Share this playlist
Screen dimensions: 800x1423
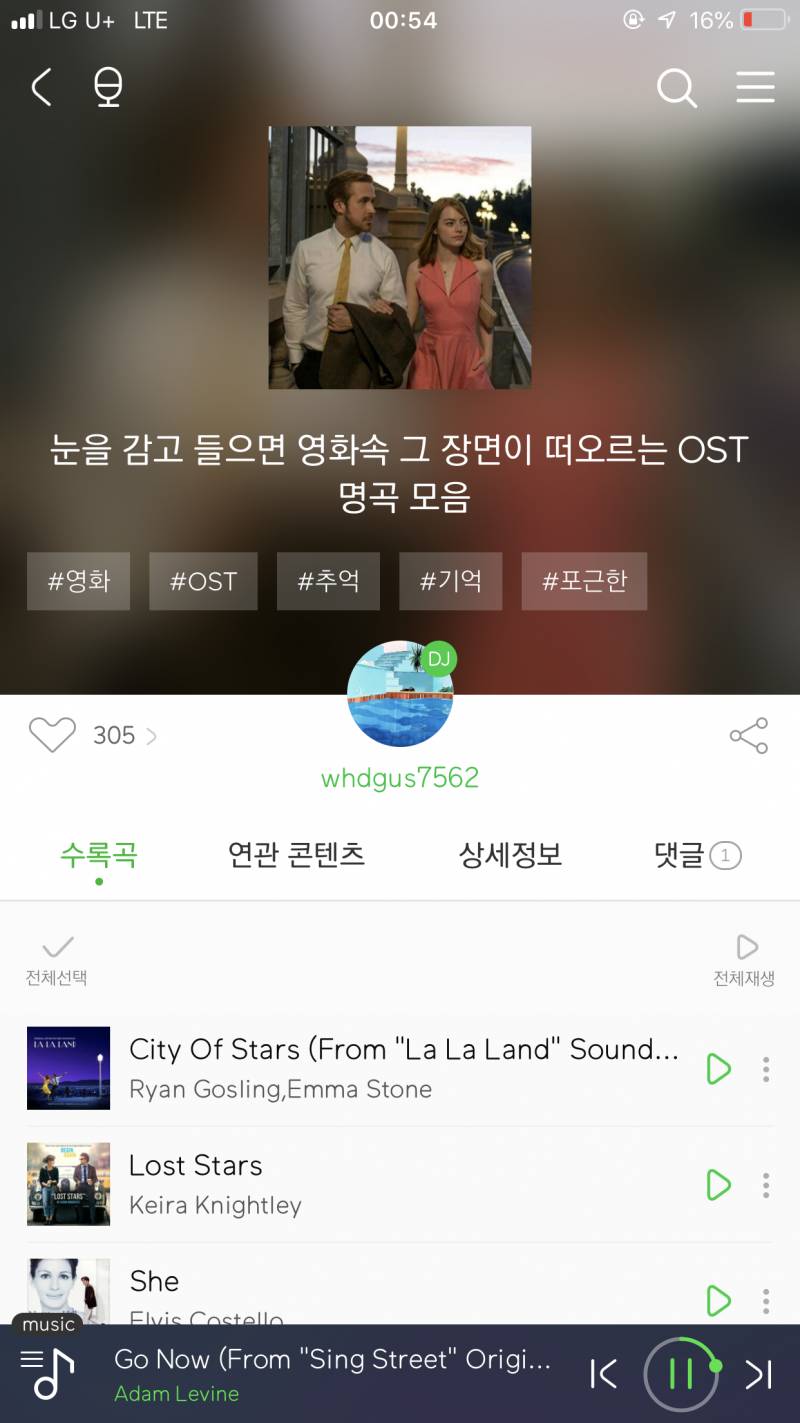click(x=749, y=736)
